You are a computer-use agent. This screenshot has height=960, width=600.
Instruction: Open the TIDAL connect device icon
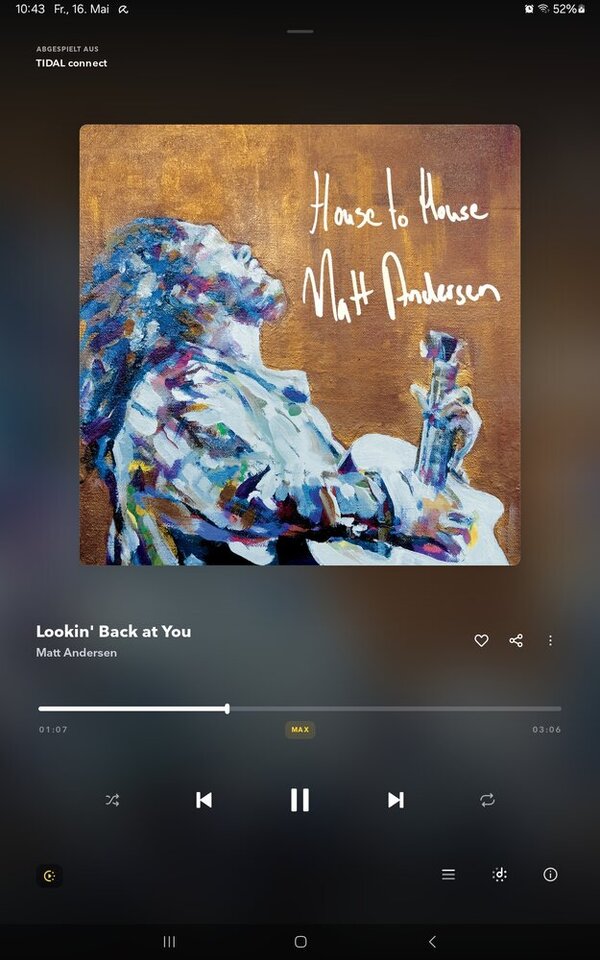pos(500,875)
